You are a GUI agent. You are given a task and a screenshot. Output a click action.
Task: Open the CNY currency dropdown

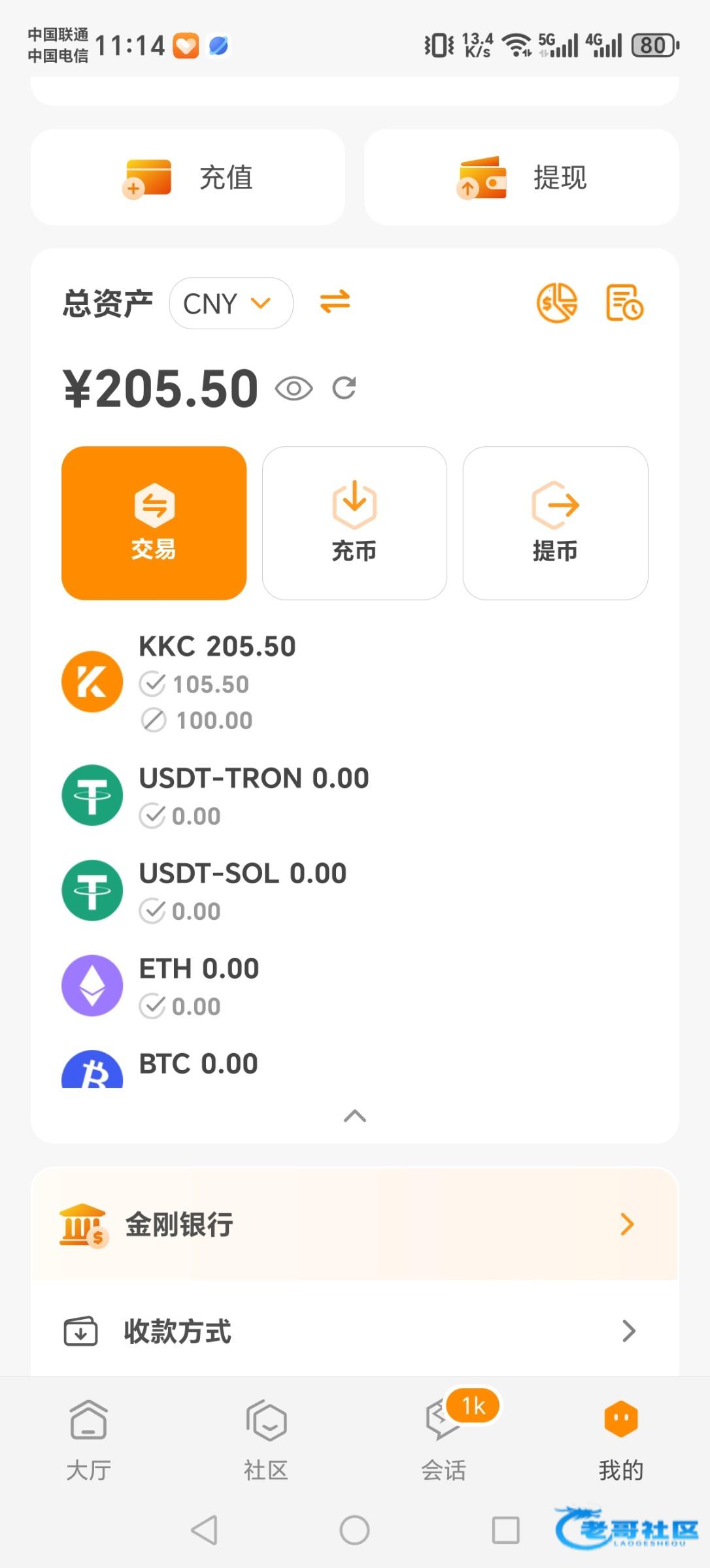(x=230, y=303)
